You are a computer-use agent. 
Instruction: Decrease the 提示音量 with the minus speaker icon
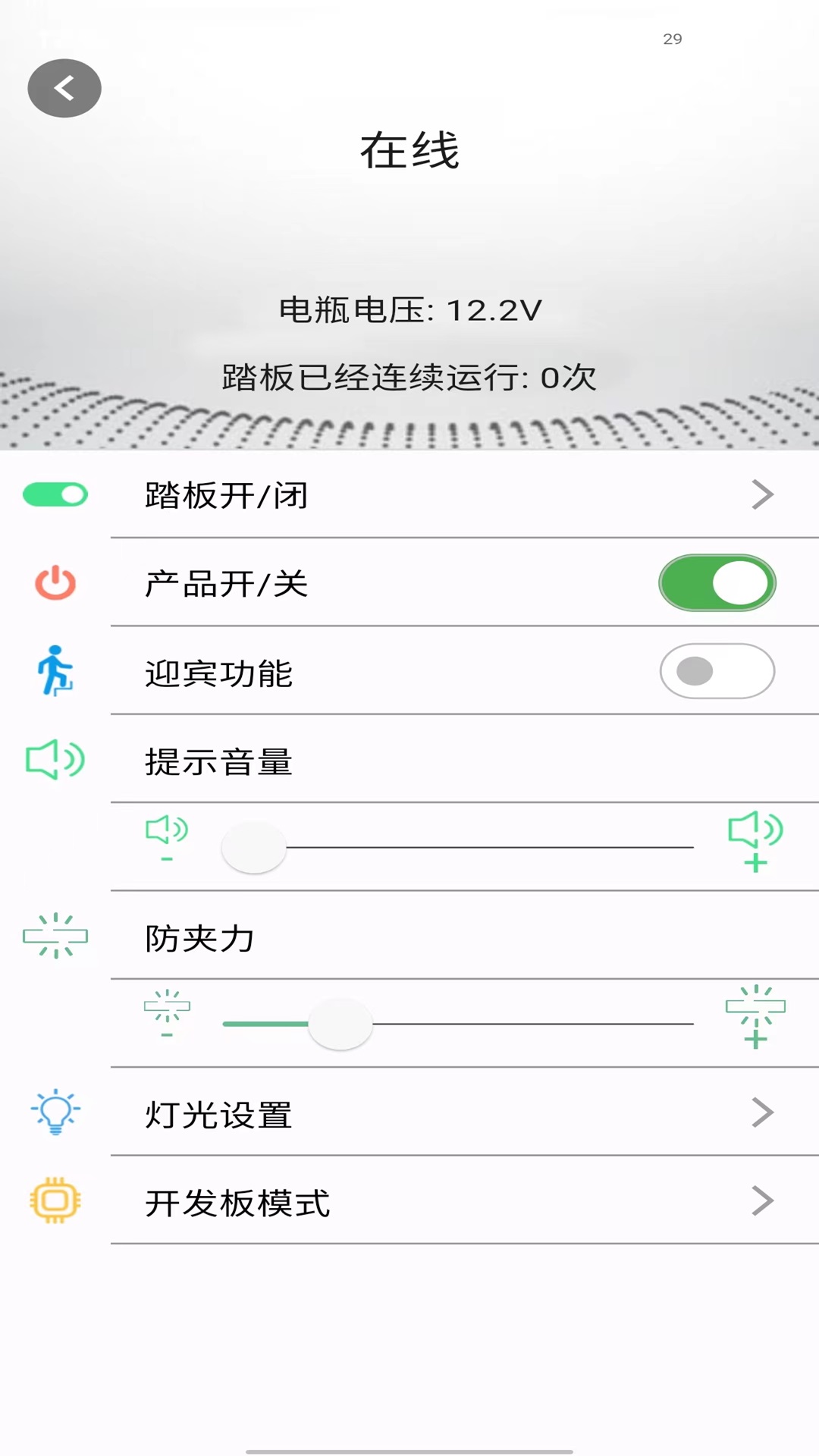[x=167, y=839]
